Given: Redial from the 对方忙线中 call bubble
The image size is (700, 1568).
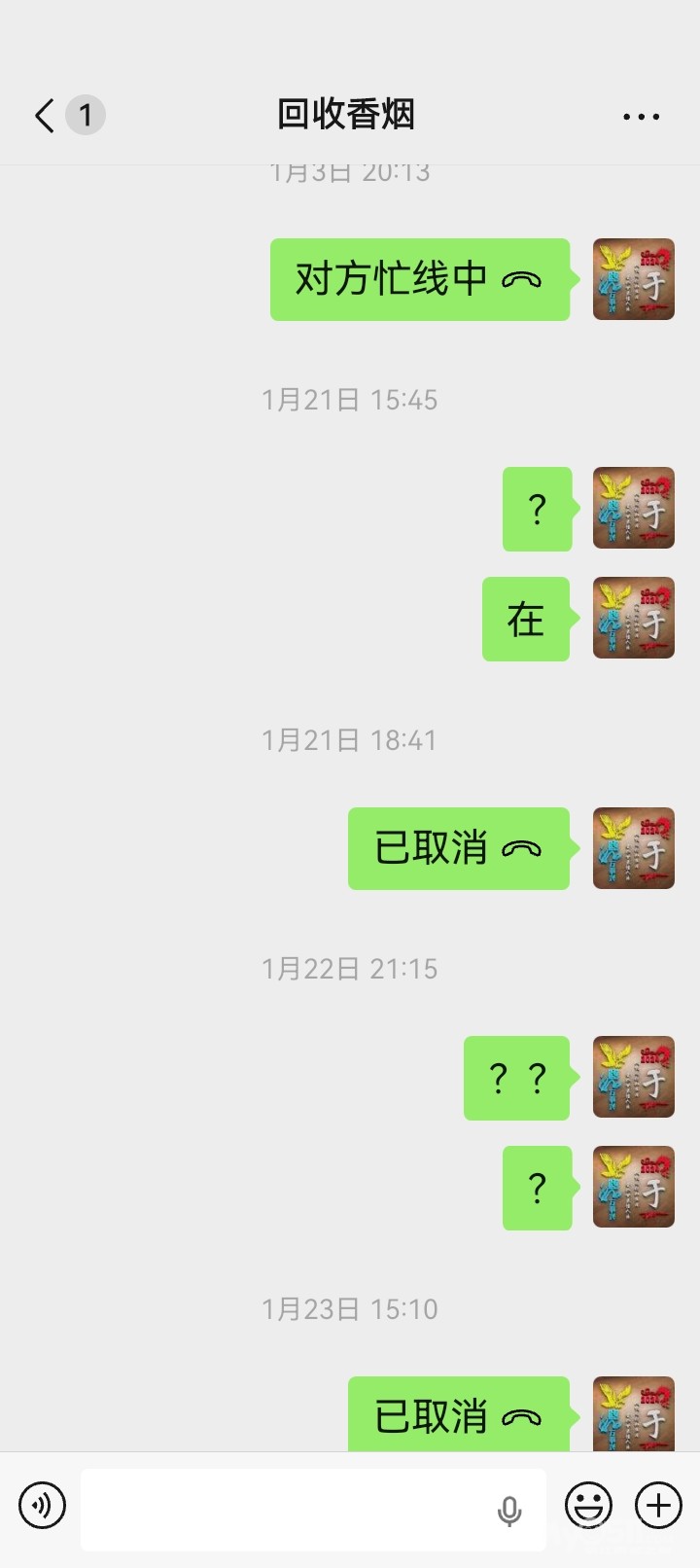Looking at the screenshot, I should pyautogui.click(x=420, y=279).
